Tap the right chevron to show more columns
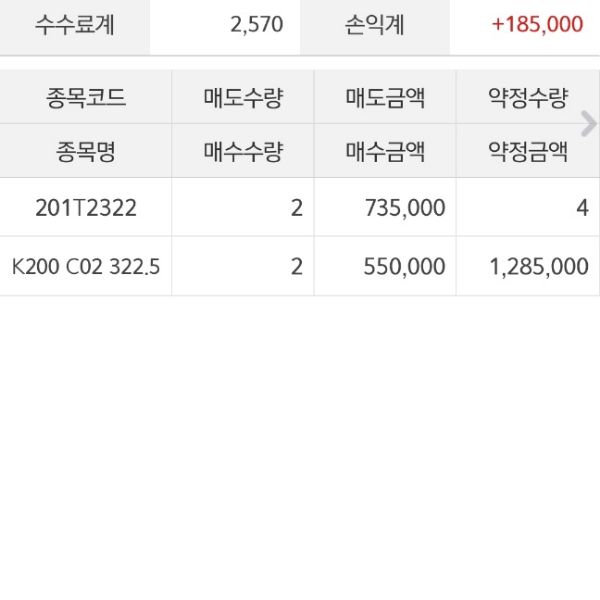 (589, 124)
